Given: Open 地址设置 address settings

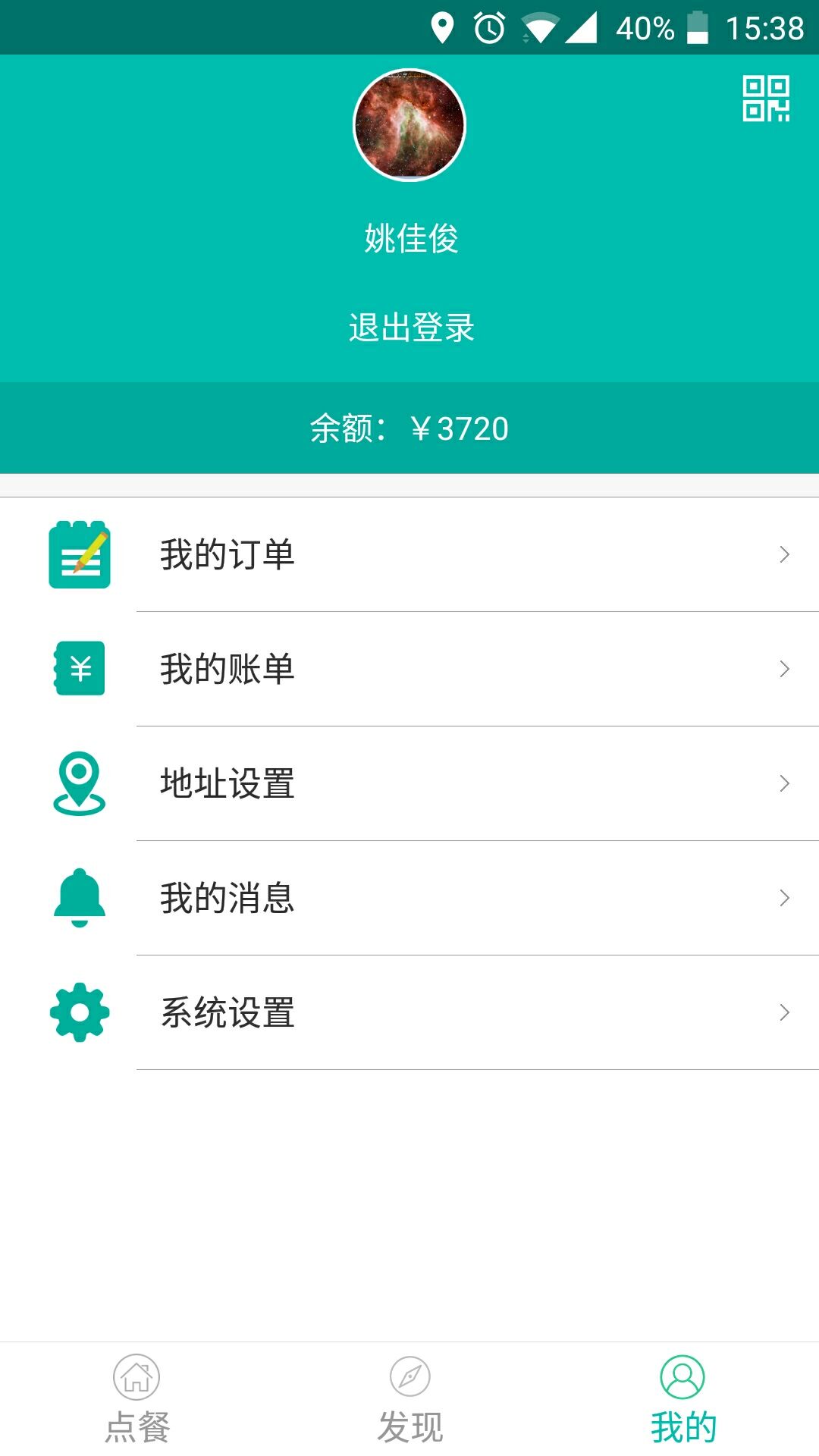Looking at the screenshot, I should [x=409, y=783].
